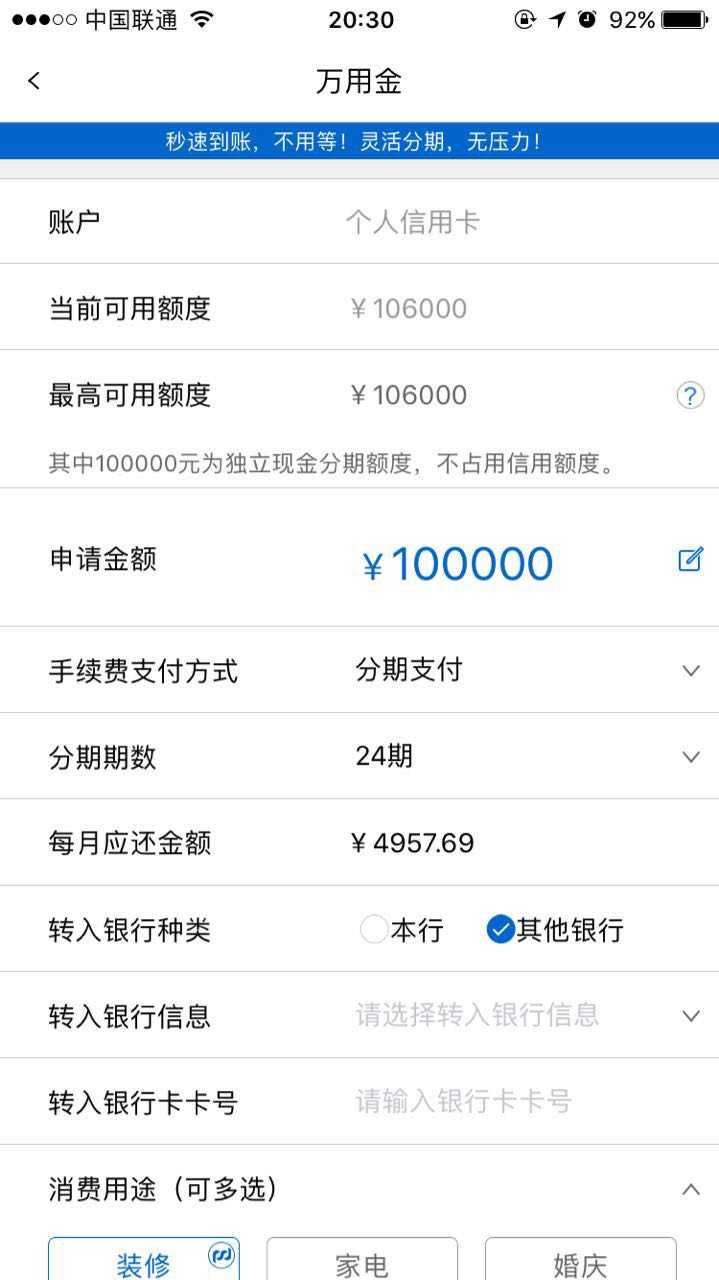
Task: Edit the 申请金额 amount
Action: click(690, 559)
